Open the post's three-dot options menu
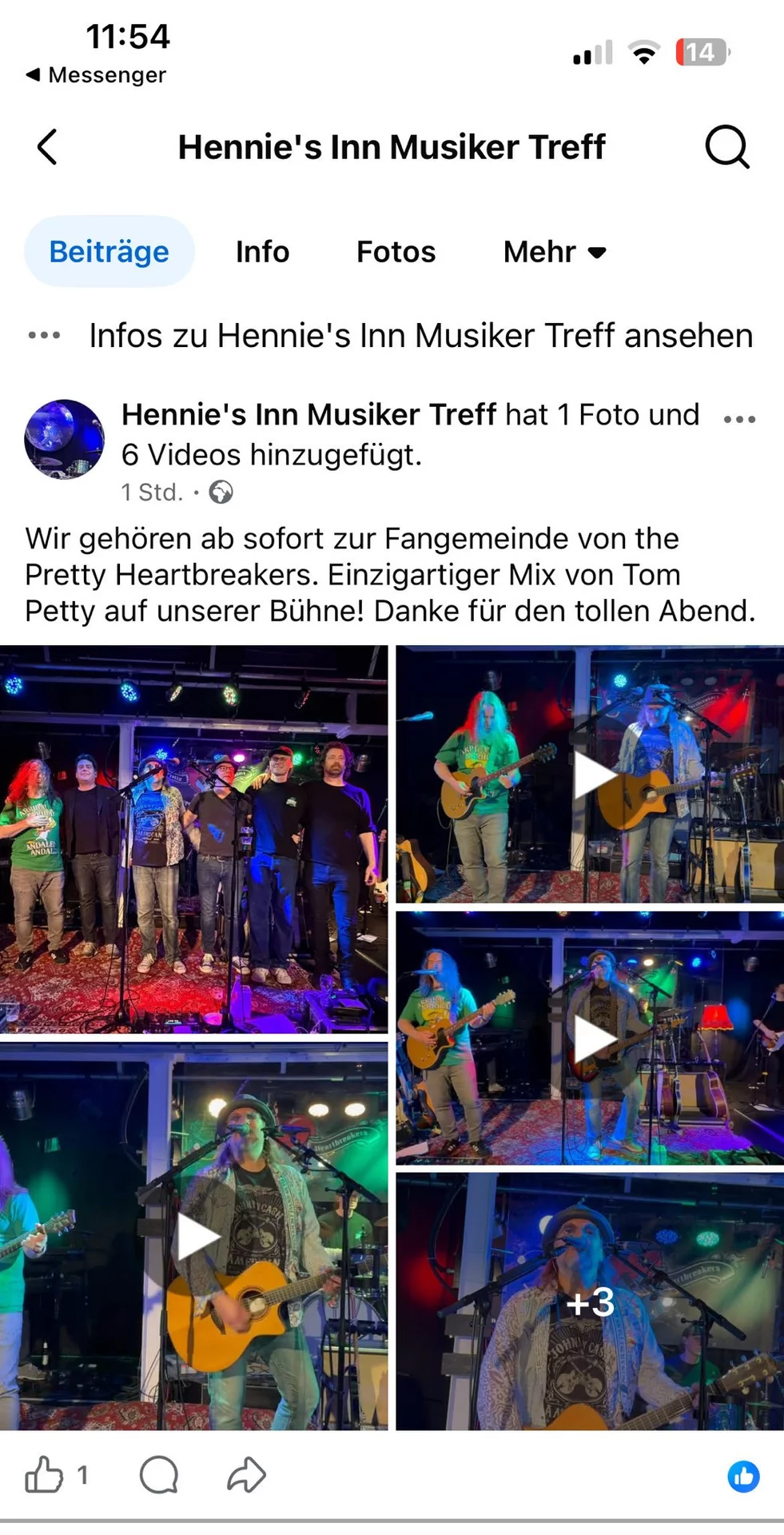 (739, 419)
